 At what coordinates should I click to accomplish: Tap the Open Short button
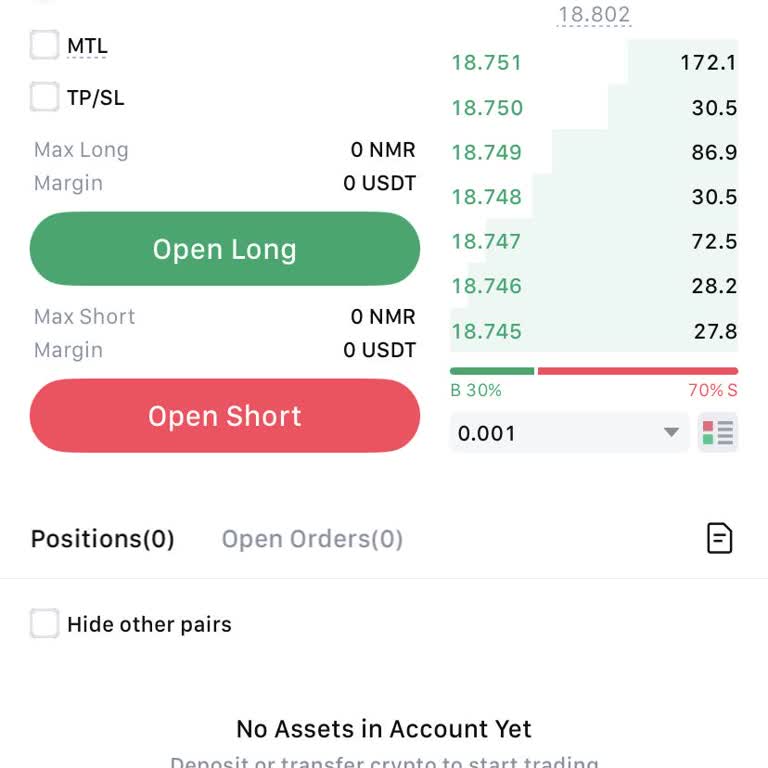[224, 416]
